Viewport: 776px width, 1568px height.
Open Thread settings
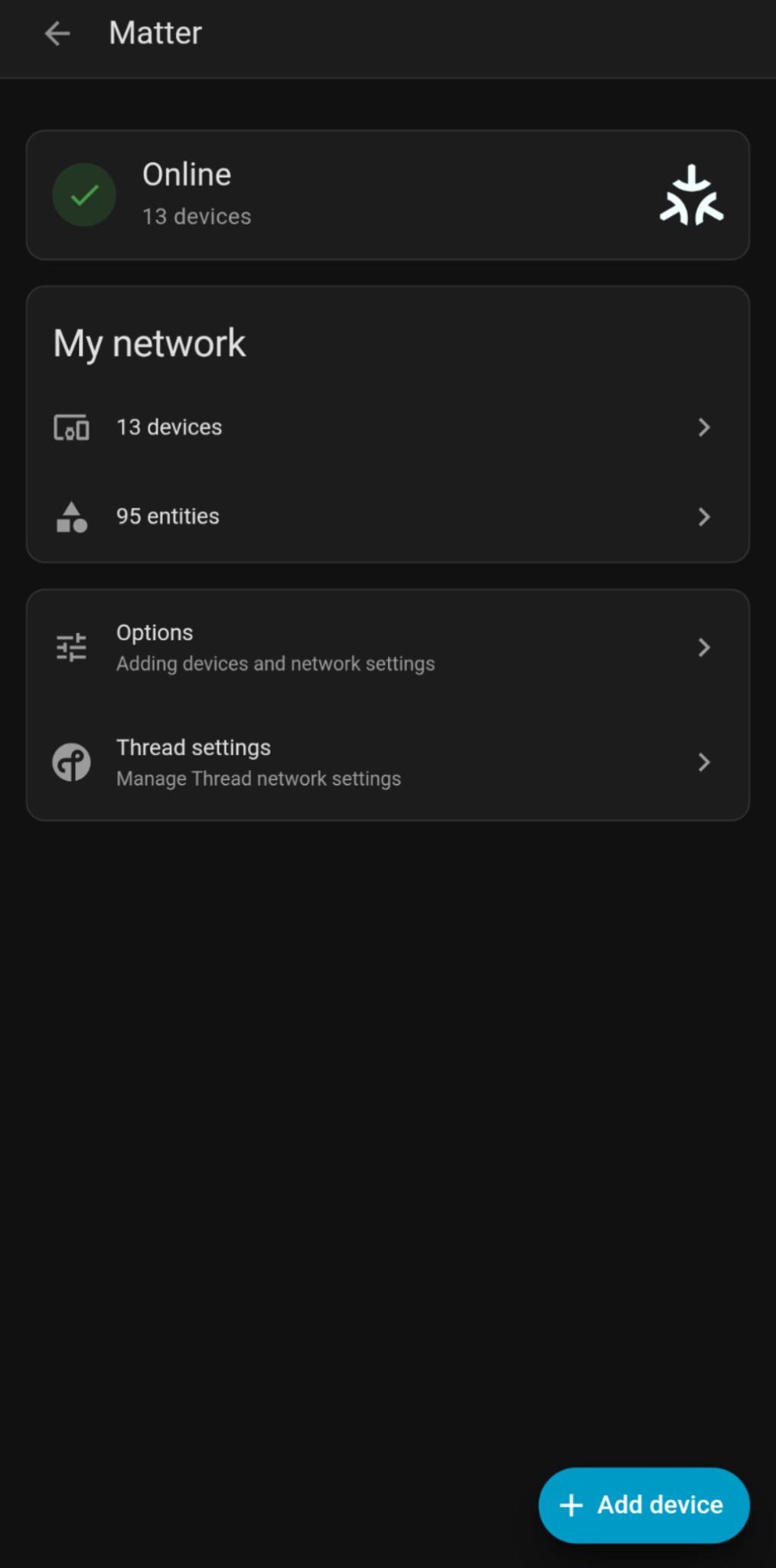pyautogui.click(x=387, y=763)
